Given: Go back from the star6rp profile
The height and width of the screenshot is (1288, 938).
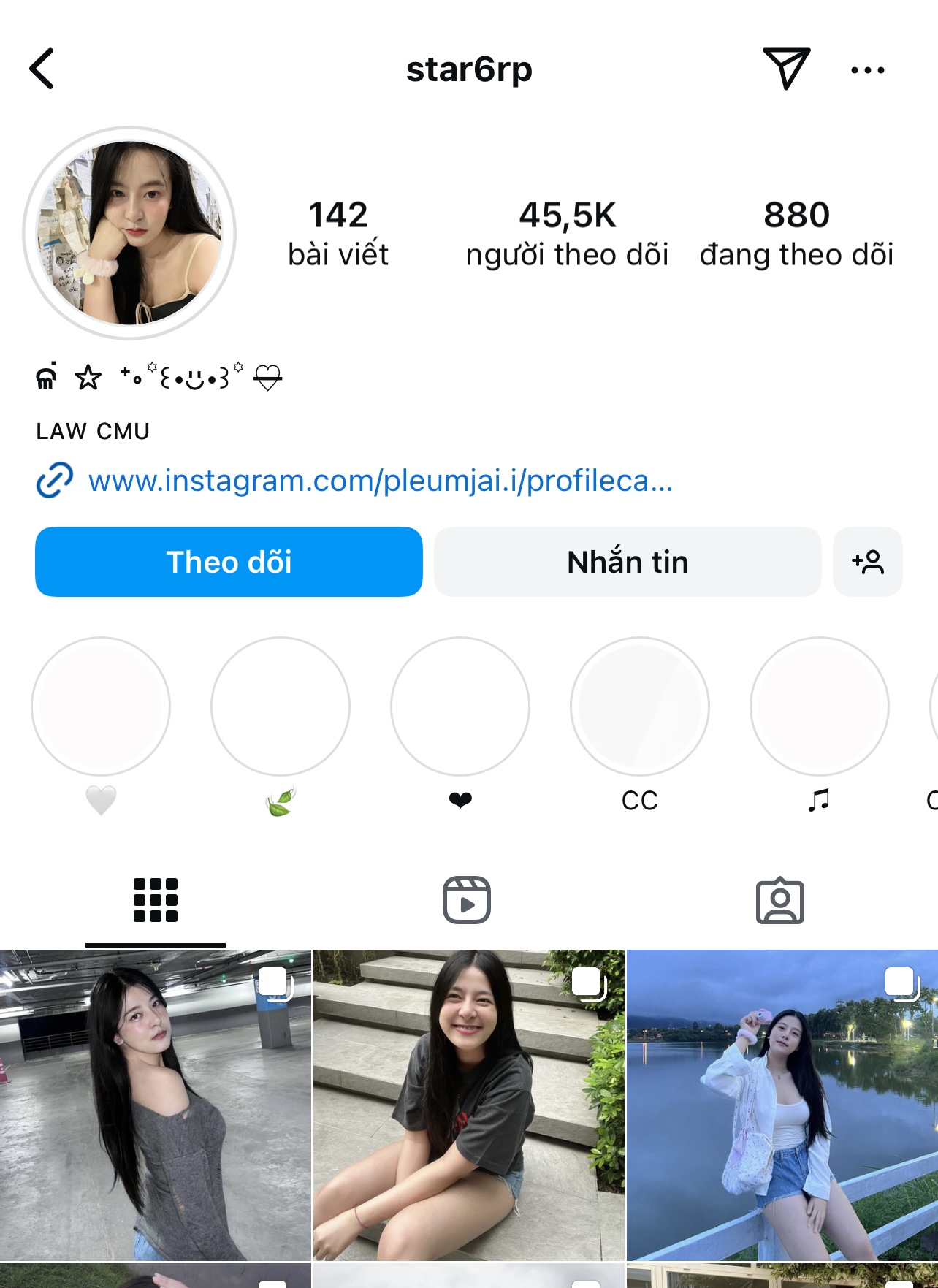Looking at the screenshot, I should click(x=42, y=69).
